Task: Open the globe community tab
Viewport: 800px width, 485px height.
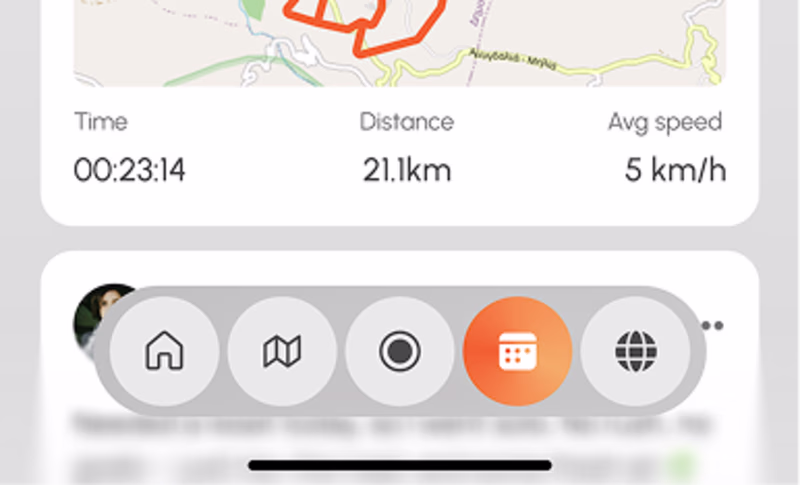Action: [x=635, y=351]
